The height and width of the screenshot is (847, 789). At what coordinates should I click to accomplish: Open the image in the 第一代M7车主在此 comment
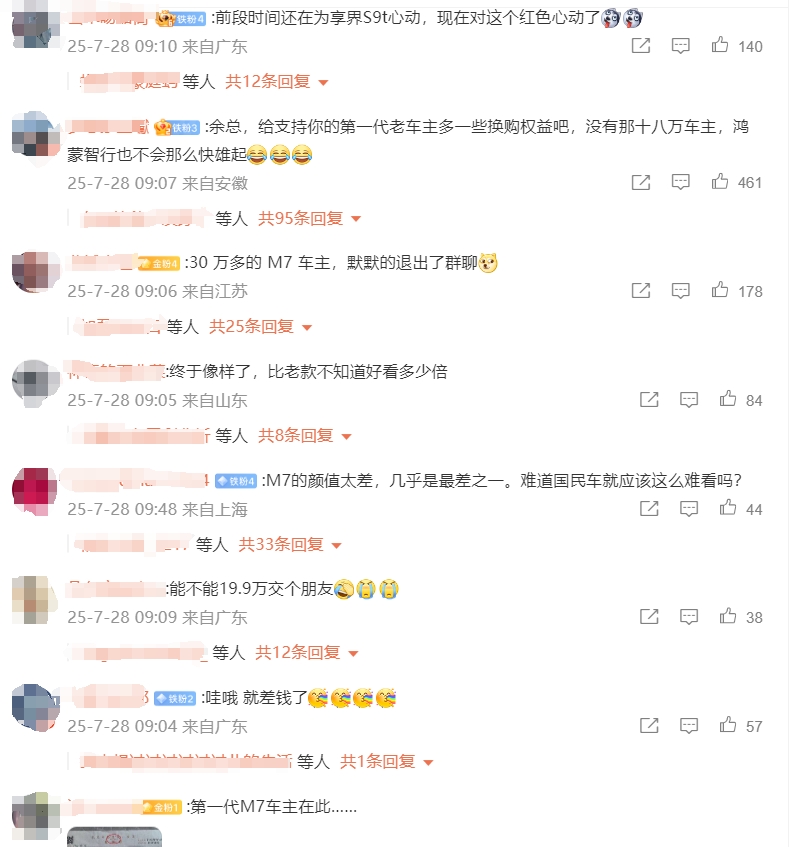pyautogui.click(x=113, y=837)
